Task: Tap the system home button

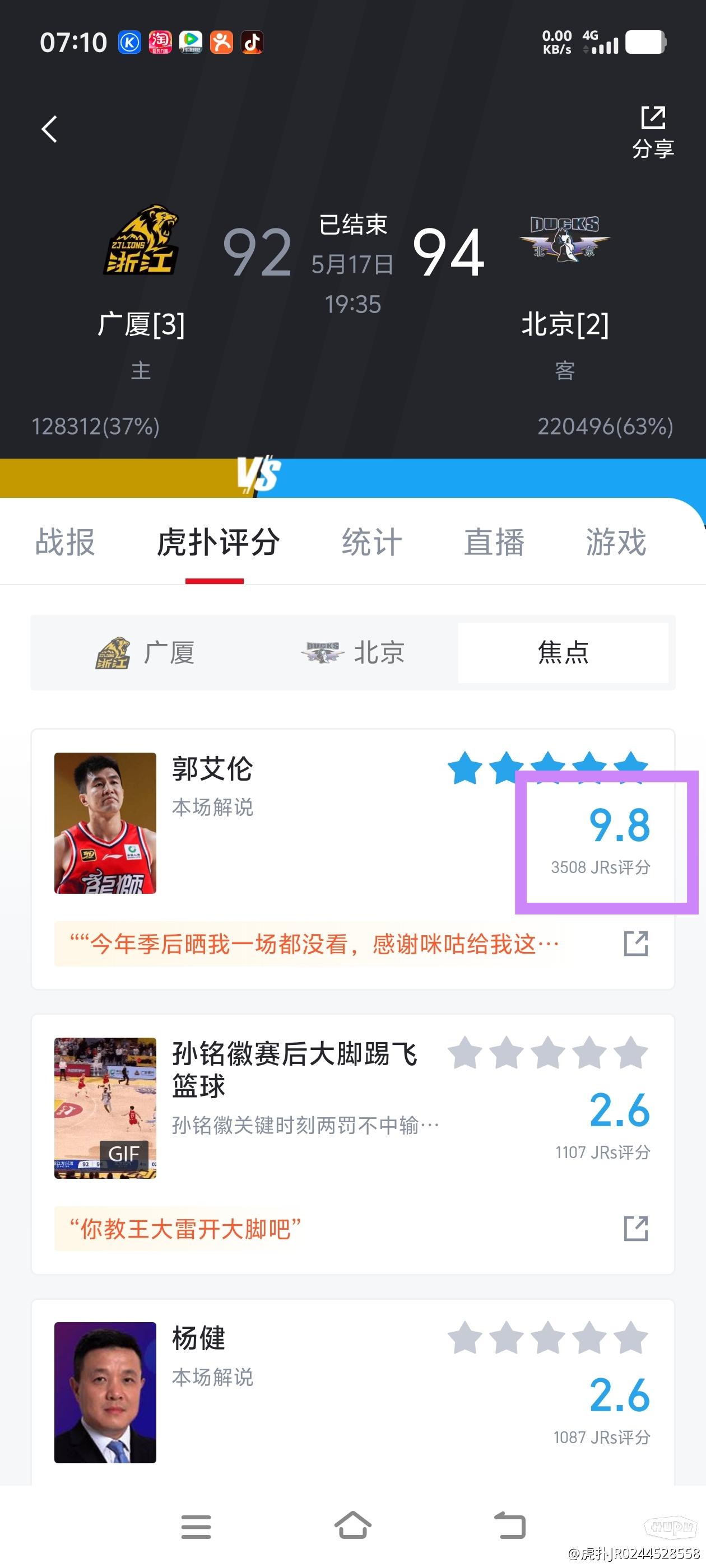Action: pos(352,1526)
